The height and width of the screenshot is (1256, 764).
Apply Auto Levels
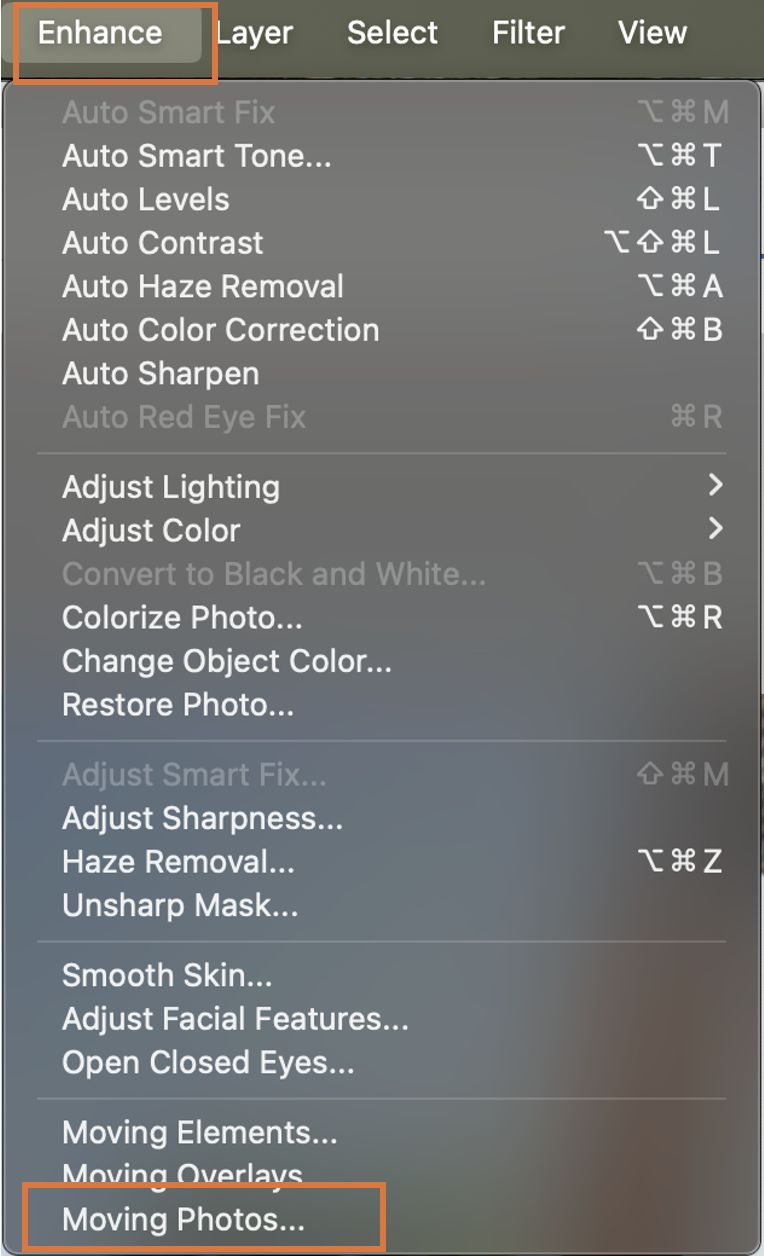[145, 200]
